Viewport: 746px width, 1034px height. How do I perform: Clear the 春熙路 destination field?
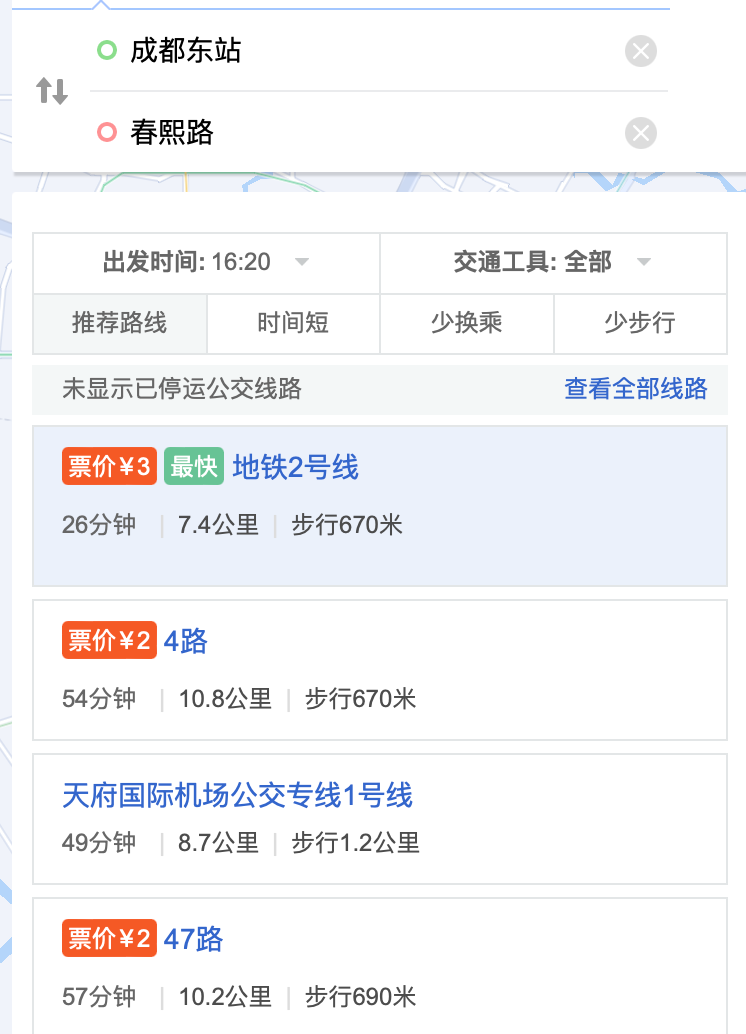pyautogui.click(x=640, y=133)
